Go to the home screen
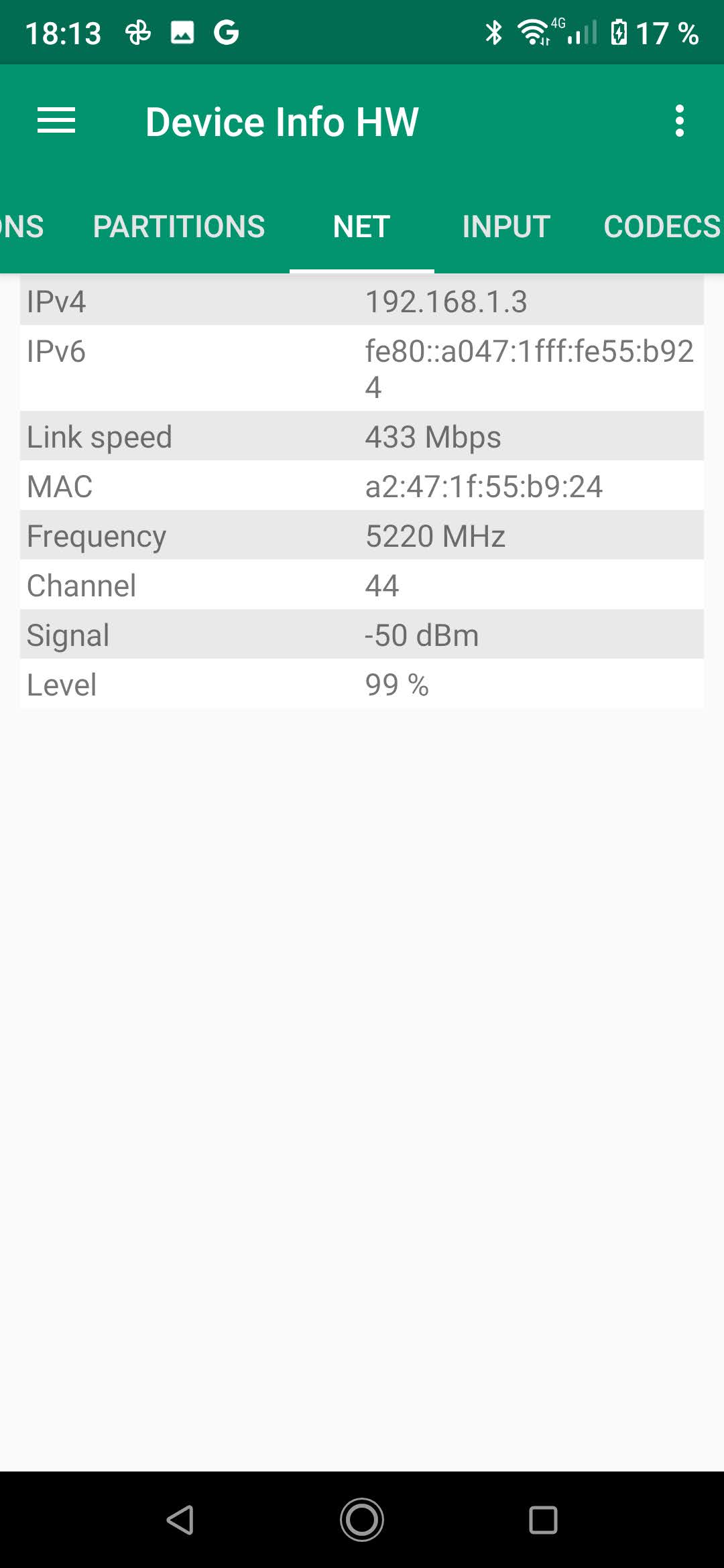 coord(362,1520)
